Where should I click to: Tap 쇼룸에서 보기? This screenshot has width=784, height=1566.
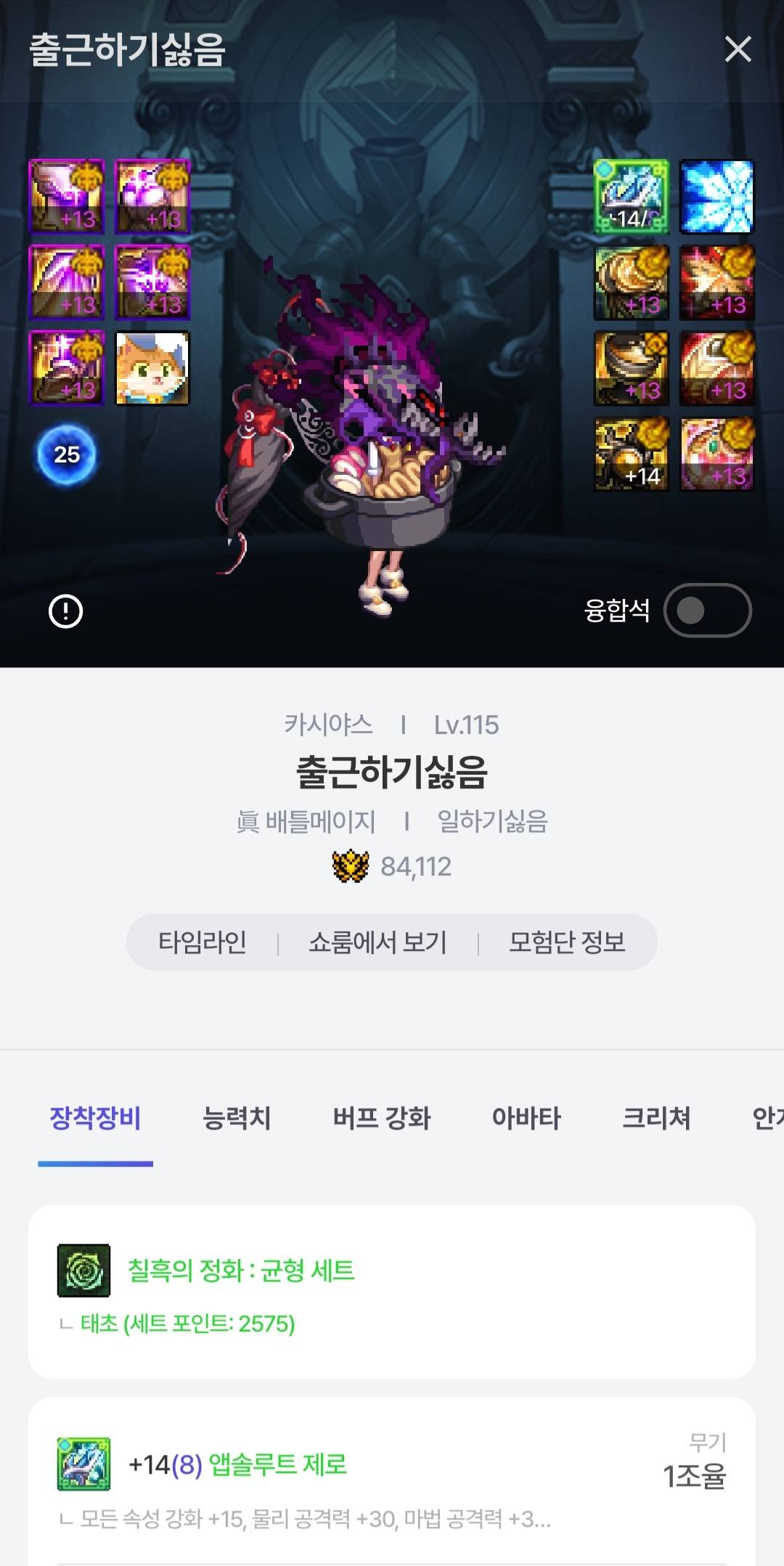point(377,942)
